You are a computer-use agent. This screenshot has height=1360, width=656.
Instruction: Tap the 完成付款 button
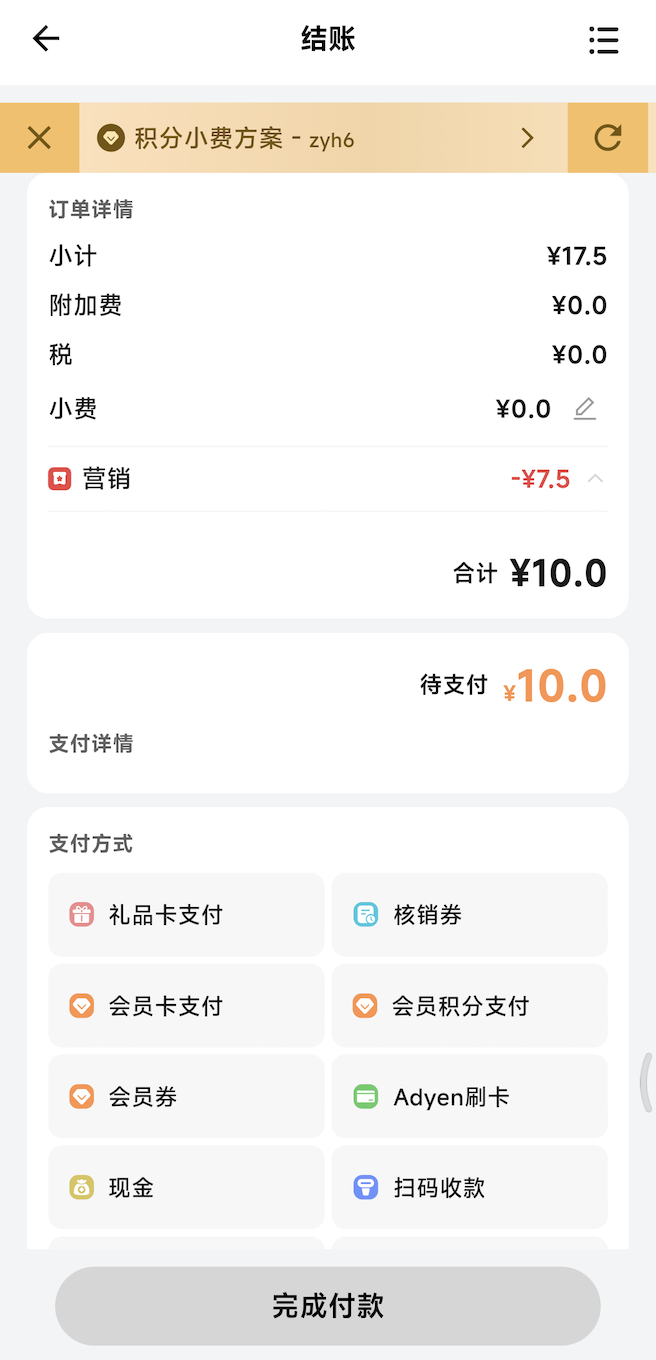[x=328, y=1306]
